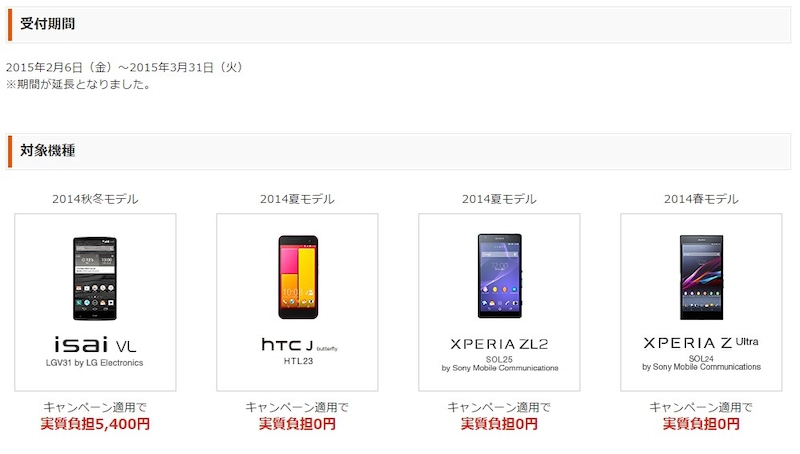
Task: Open the Xperia Z Ultra SOL24 card
Action: pyautogui.click(x=701, y=301)
